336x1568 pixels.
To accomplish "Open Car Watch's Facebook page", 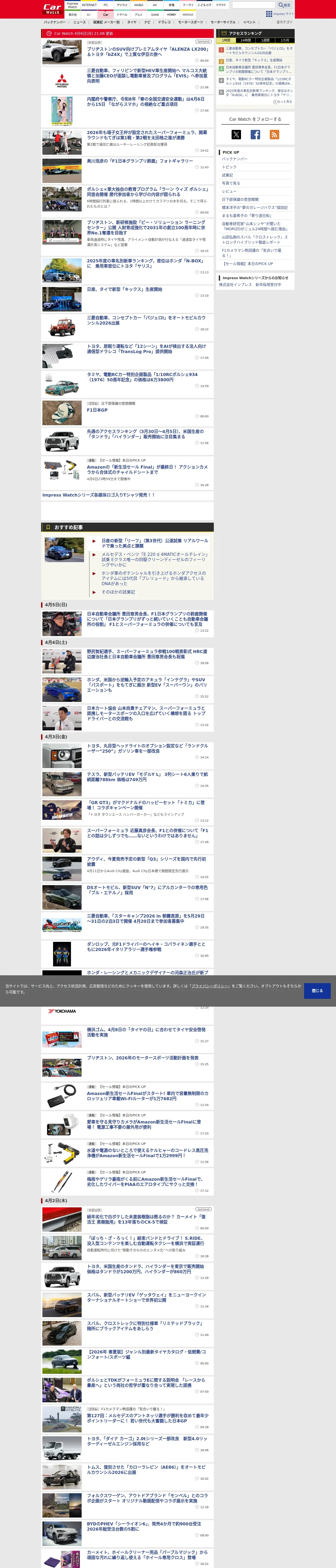I will pyautogui.click(x=255, y=135).
